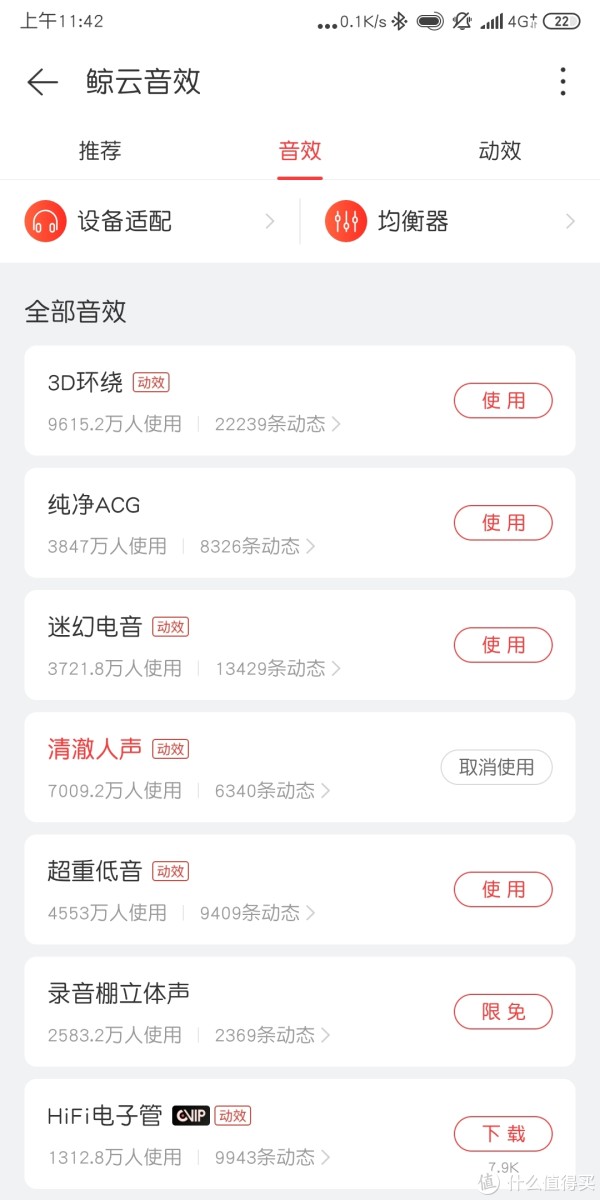View 8326条动态 for 纯净ACG
The height and width of the screenshot is (1200, 600).
[257, 546]
